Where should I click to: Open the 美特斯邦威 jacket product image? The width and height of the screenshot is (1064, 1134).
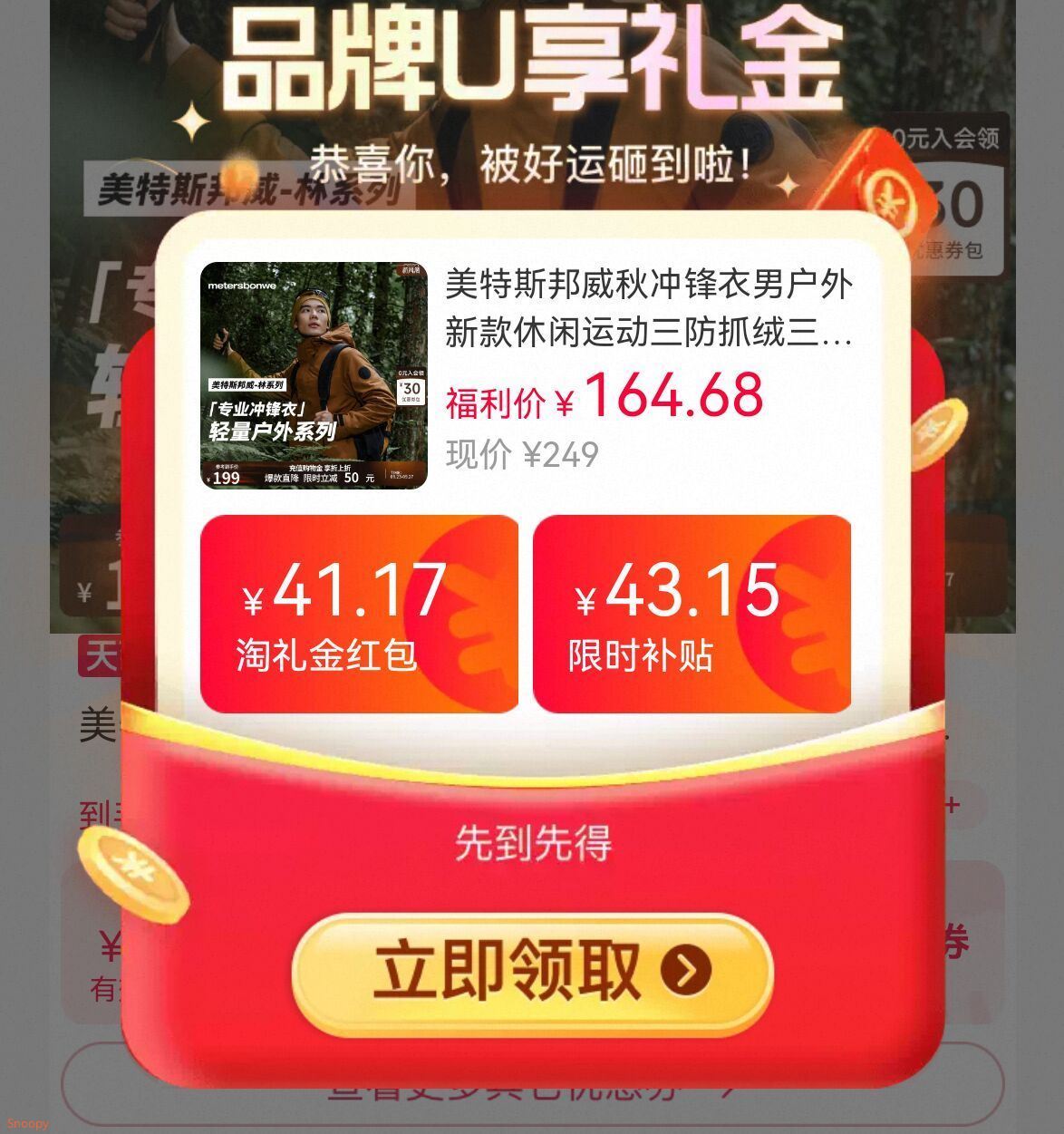314,375
